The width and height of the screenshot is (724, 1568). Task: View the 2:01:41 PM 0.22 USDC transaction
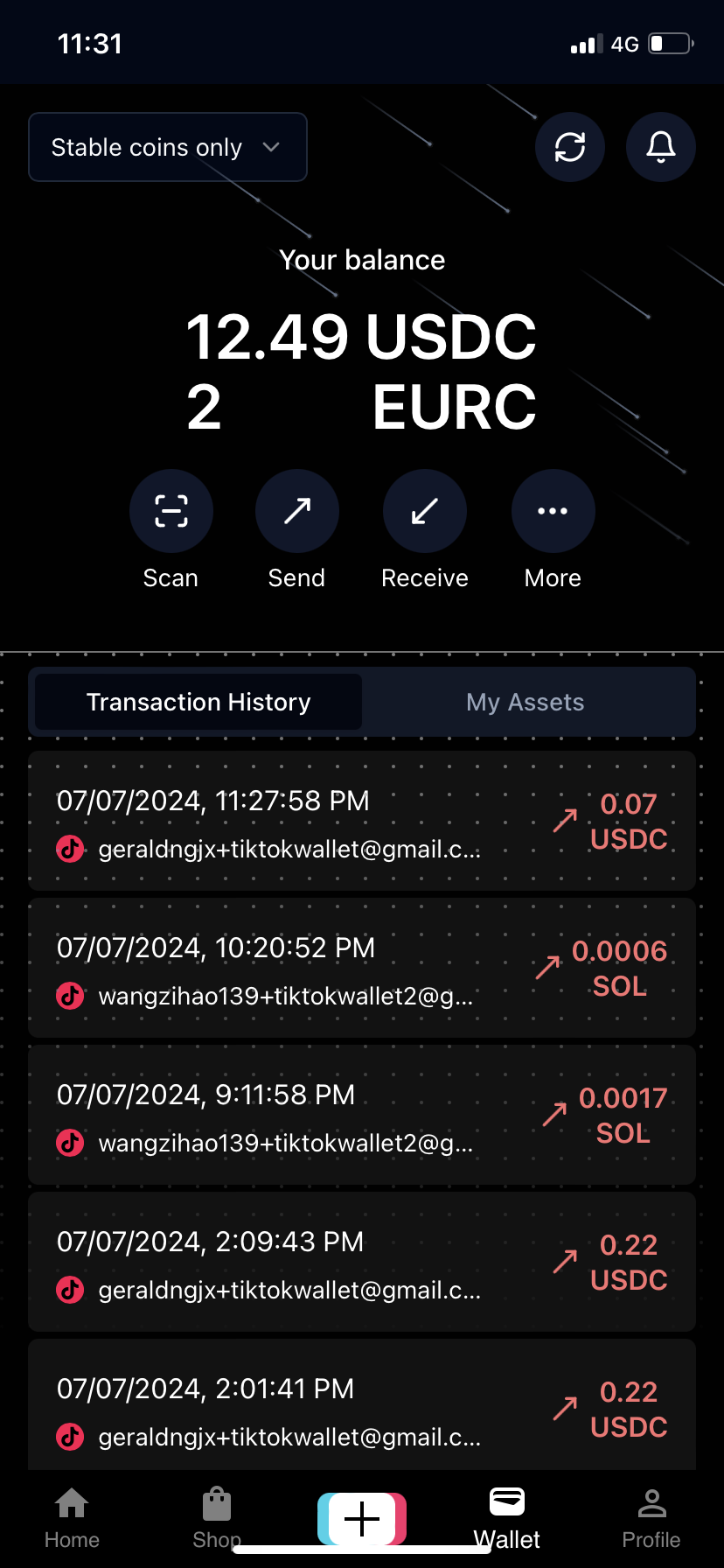pyautogui.click(x=362, y=1407)
